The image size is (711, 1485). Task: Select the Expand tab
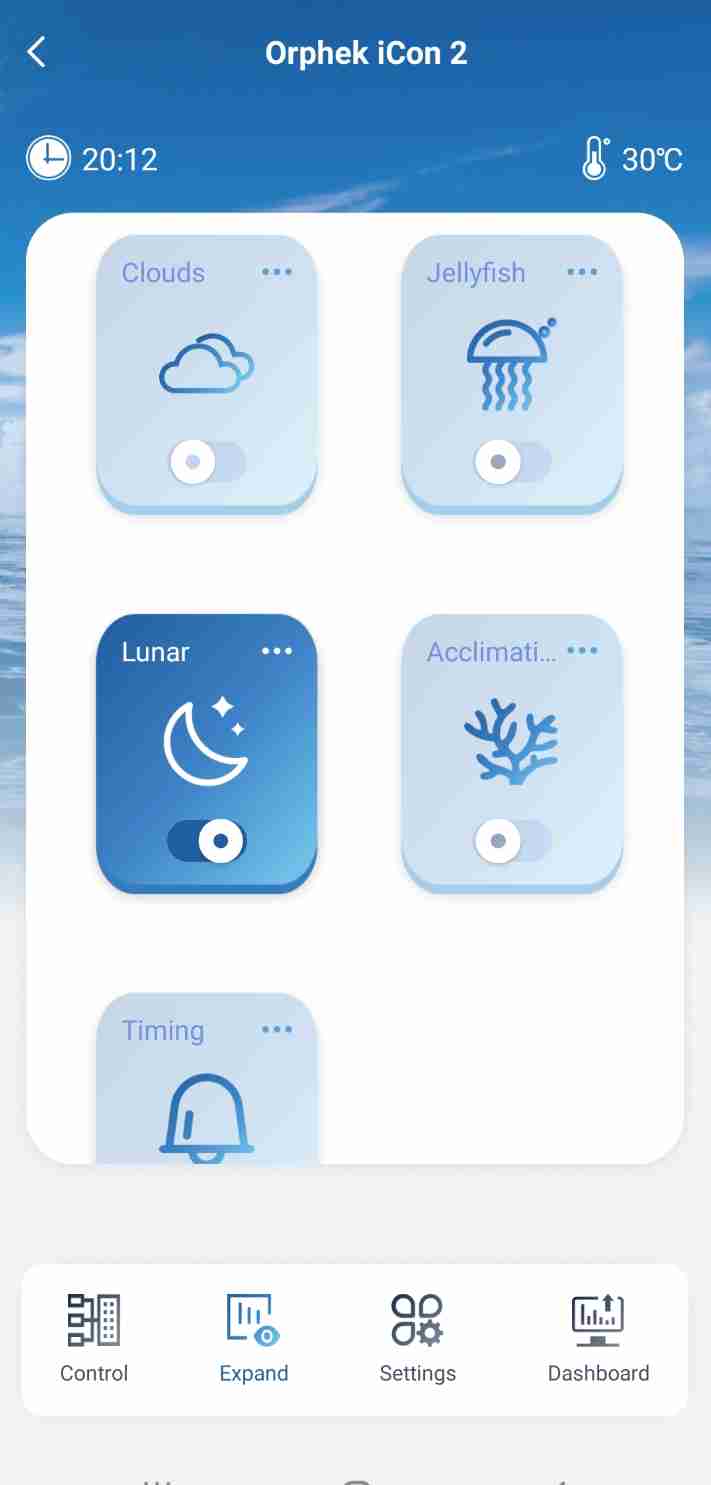(x=254, y=1338)
